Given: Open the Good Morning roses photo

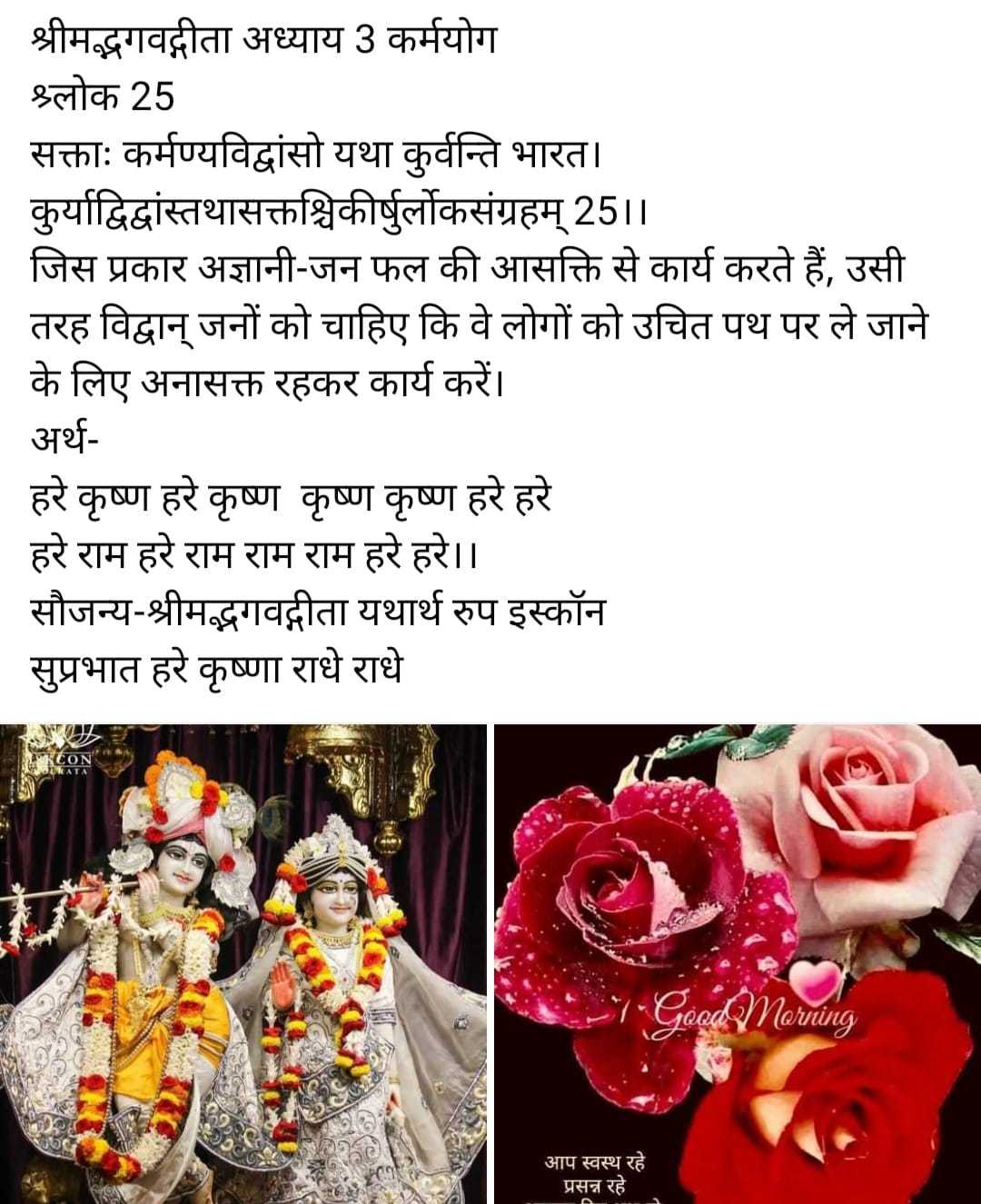Looking at the screenshot, I should tap(738, 963).
